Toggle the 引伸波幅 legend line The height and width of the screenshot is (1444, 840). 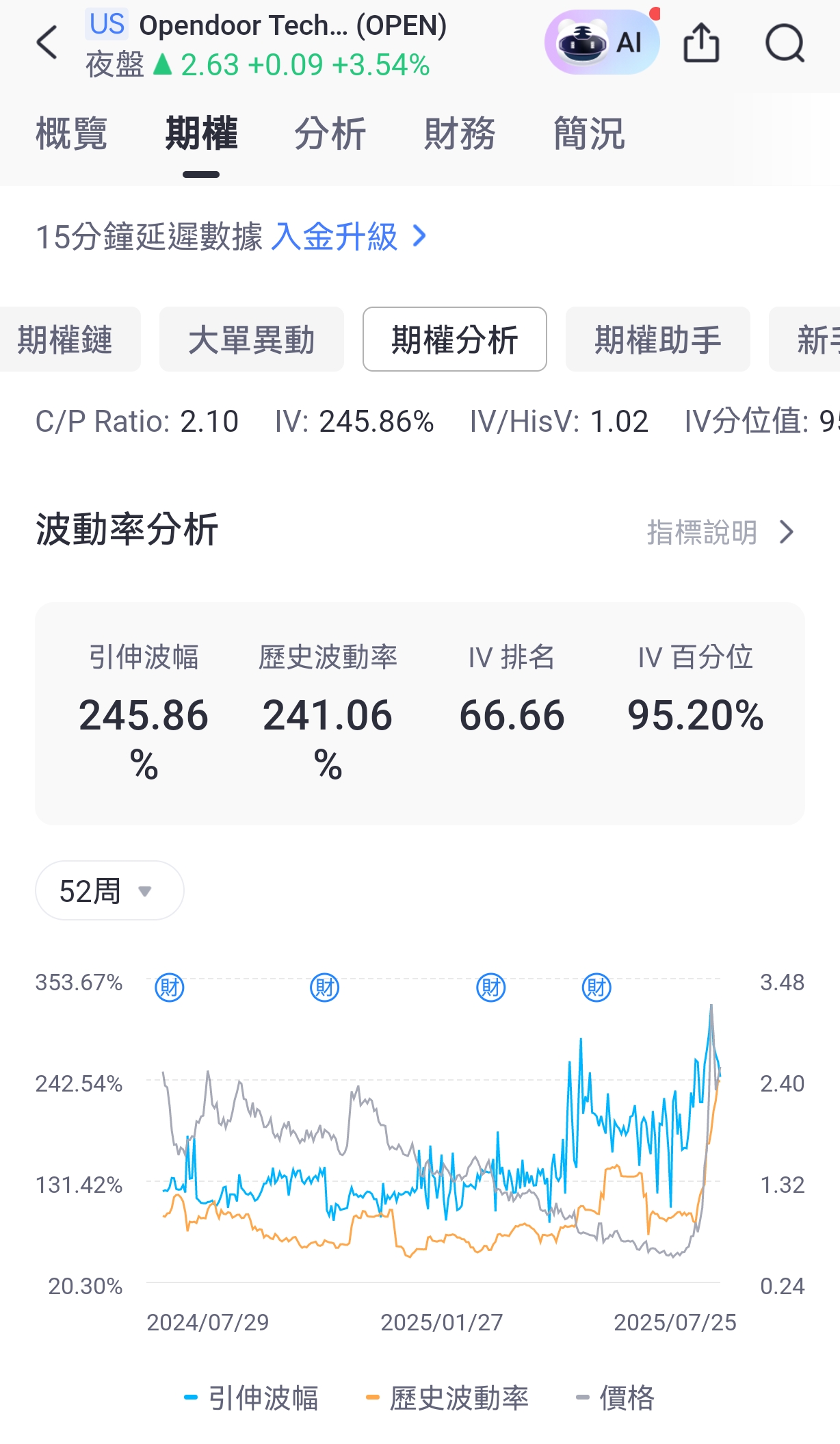263,1397
